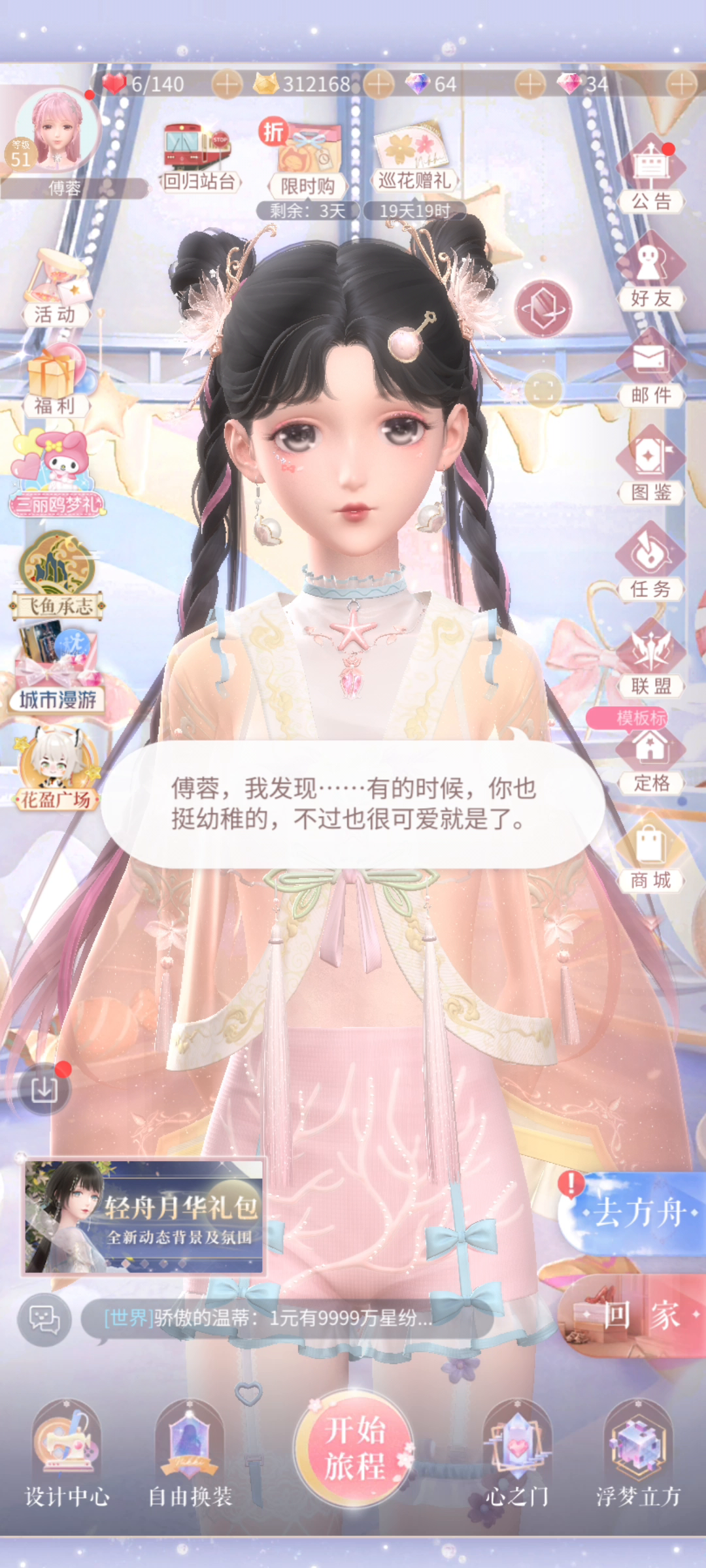Open the 轻舟月华礼包 banner
This screenshot has height=1568, width=706.
tap(144, 1217)
